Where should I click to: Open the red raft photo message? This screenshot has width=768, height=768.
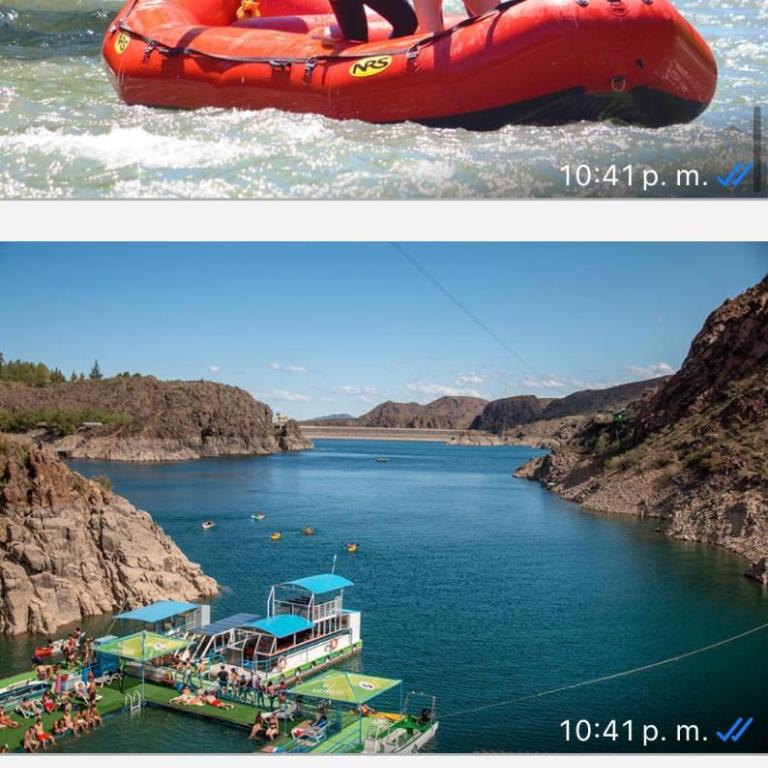384,98
